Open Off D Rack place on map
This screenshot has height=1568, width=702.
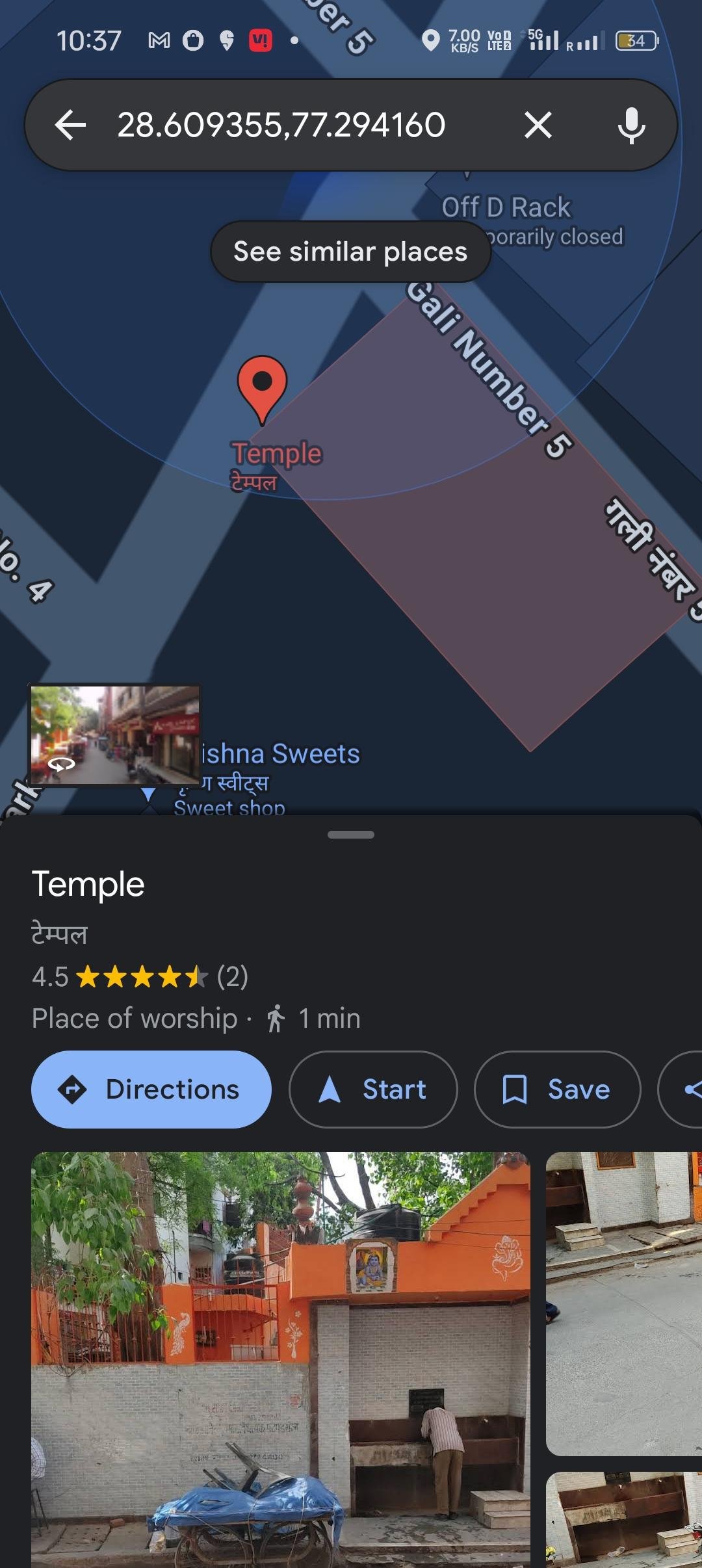point(506,208)
